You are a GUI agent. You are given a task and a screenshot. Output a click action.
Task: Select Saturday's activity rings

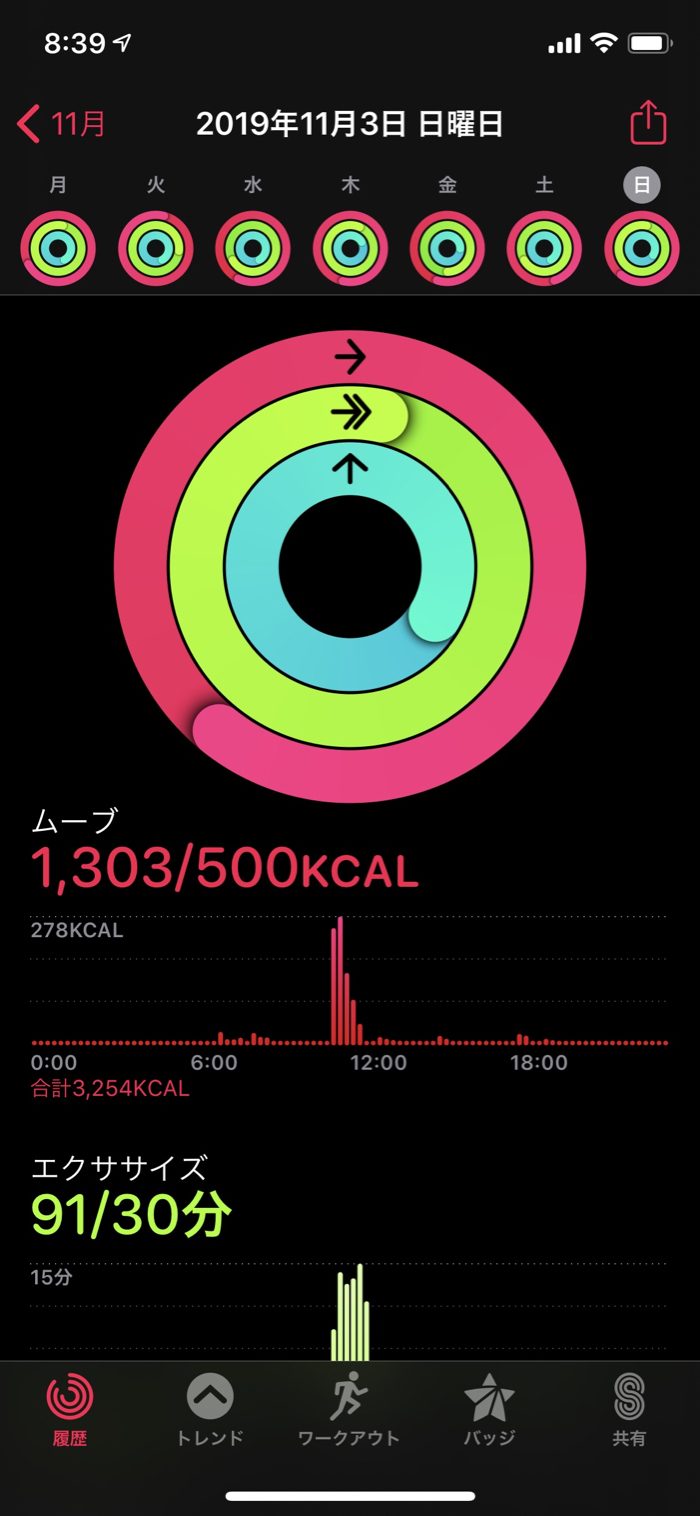[544, 248]
